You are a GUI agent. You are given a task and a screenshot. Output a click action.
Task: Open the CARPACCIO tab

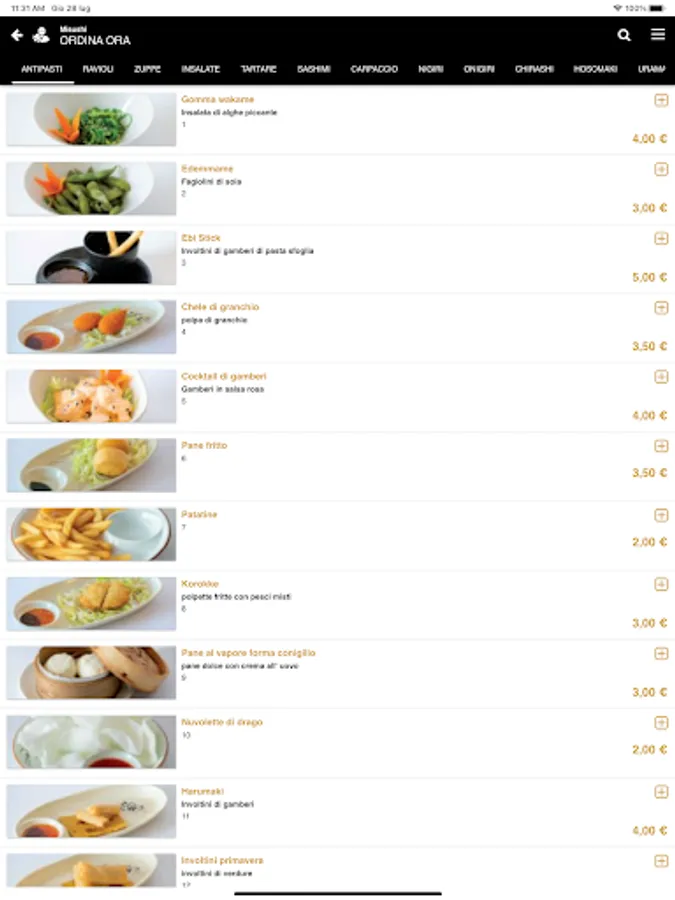pyautogui.click(x=374, y=69)
